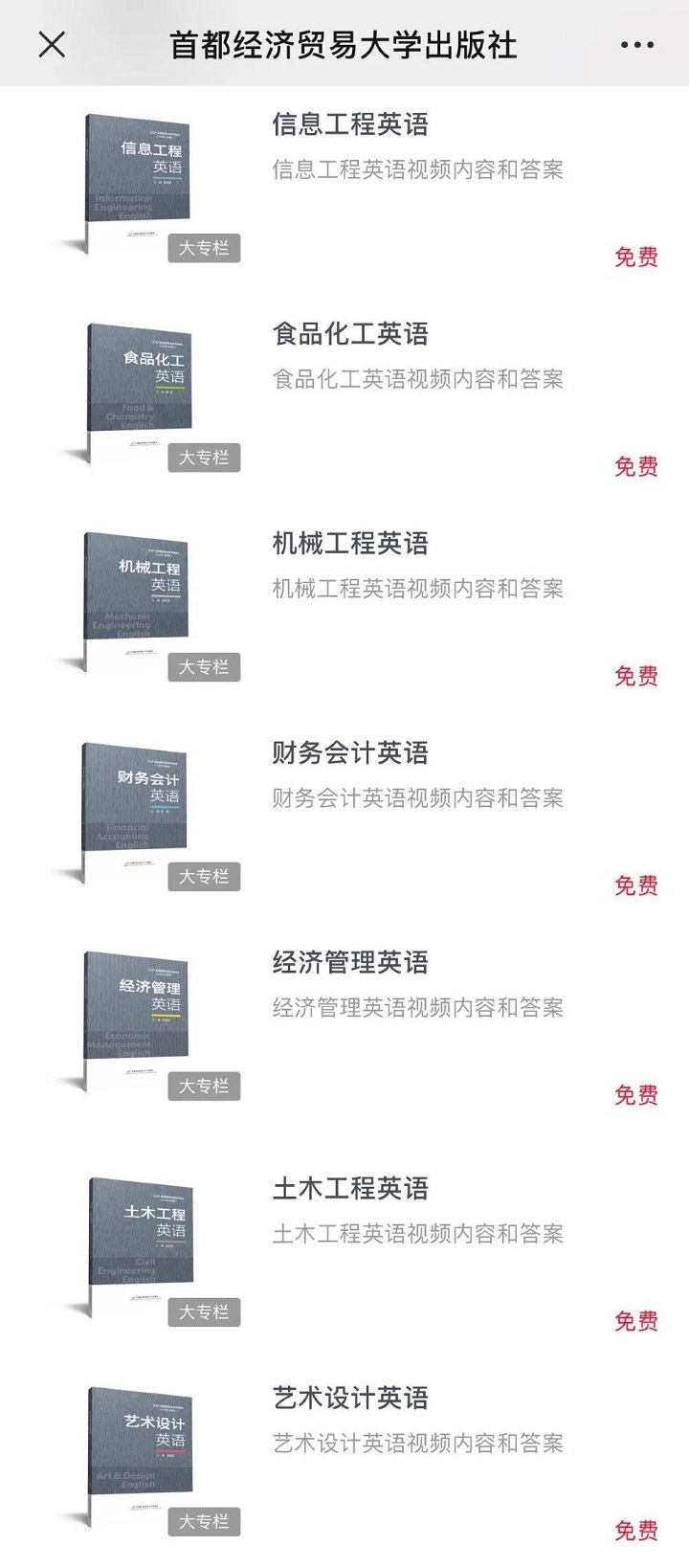Select the 土木工程英语 column

point(350,1189)
